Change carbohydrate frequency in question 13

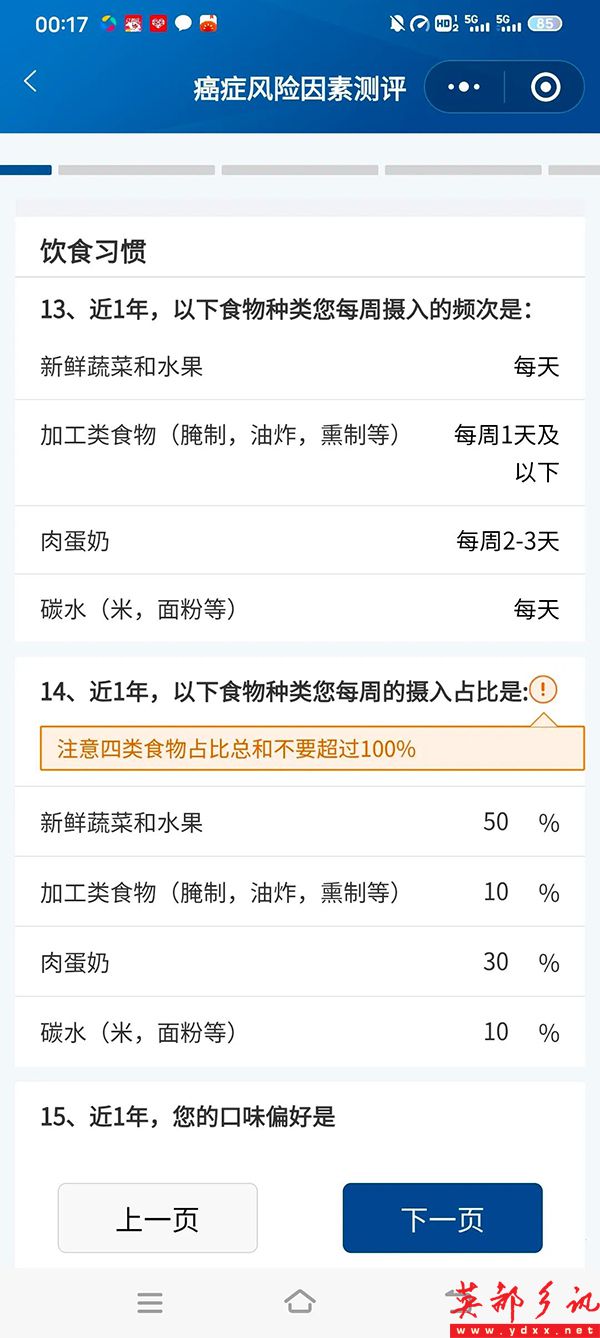(x=536, y=610)
